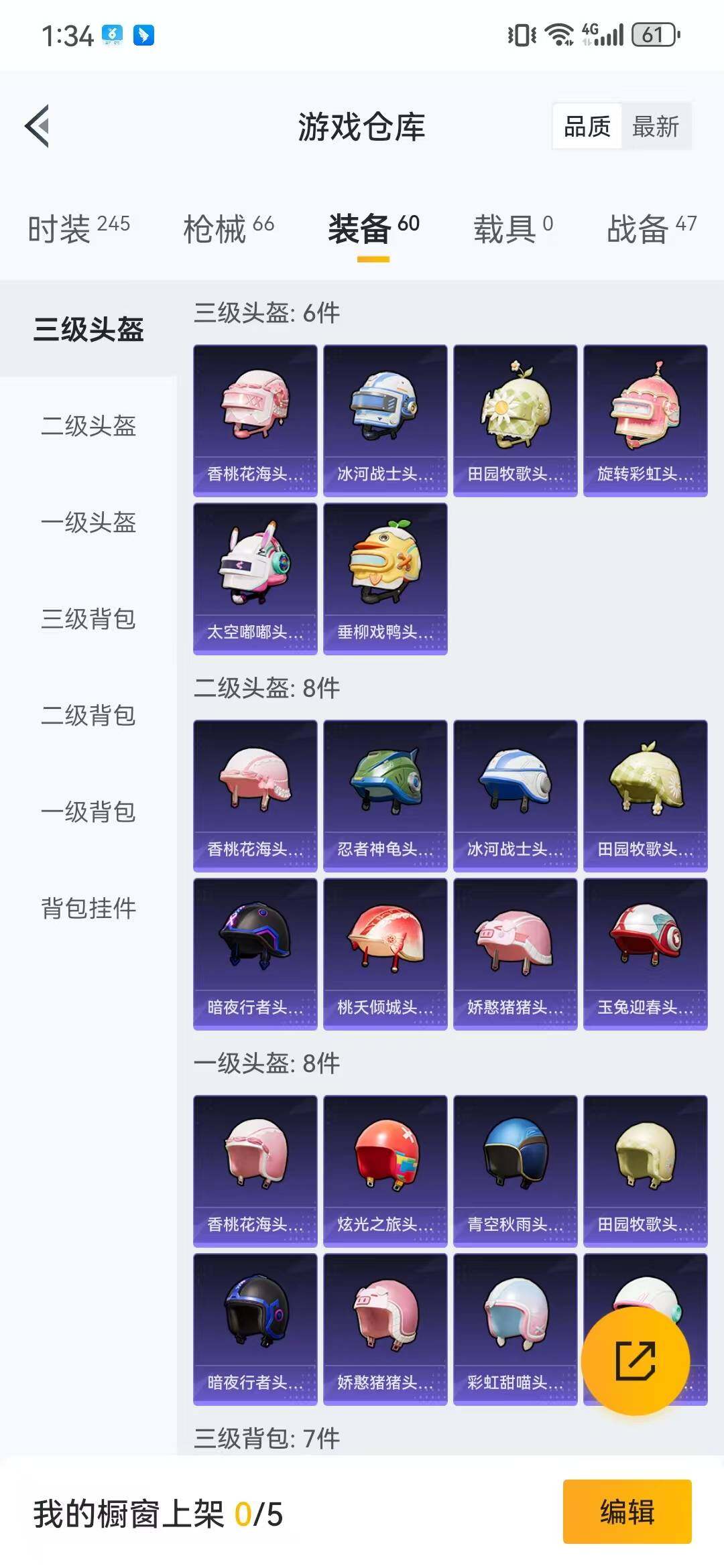Switch sorting to 品质 quality mode
This screenshot has width=724, height=1568.
coord(588,126)
